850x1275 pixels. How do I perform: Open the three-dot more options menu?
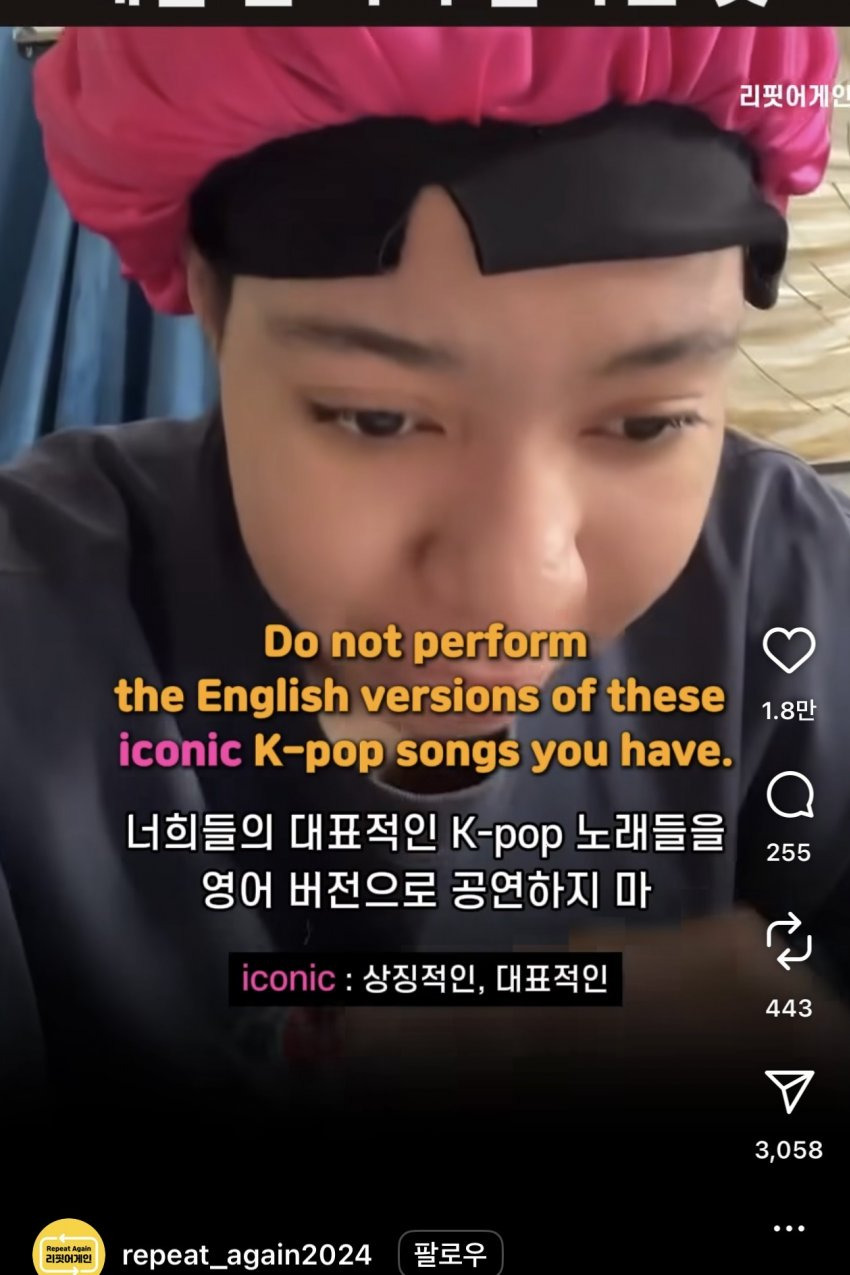(x=789, y=1228)
